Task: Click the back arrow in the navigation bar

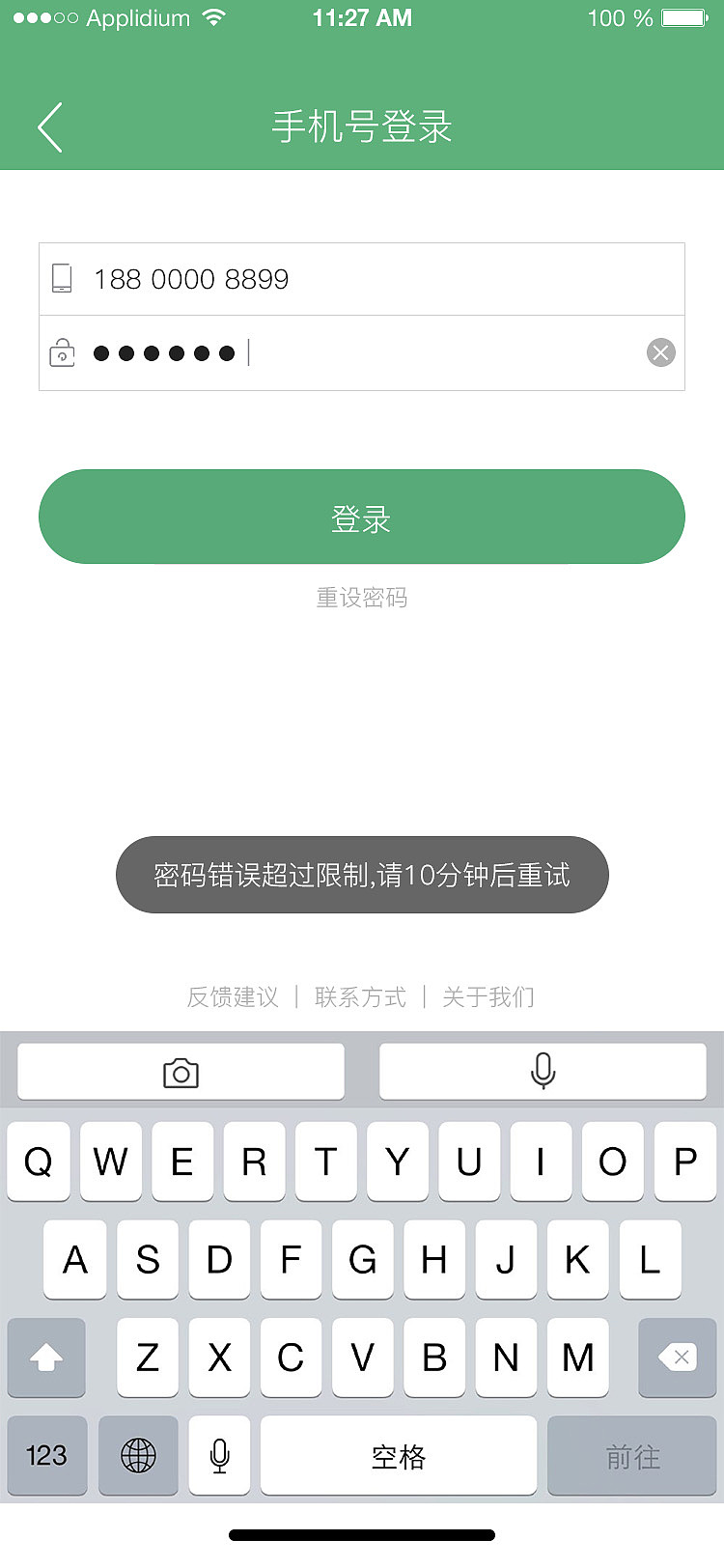Action: tap(50, 126)
